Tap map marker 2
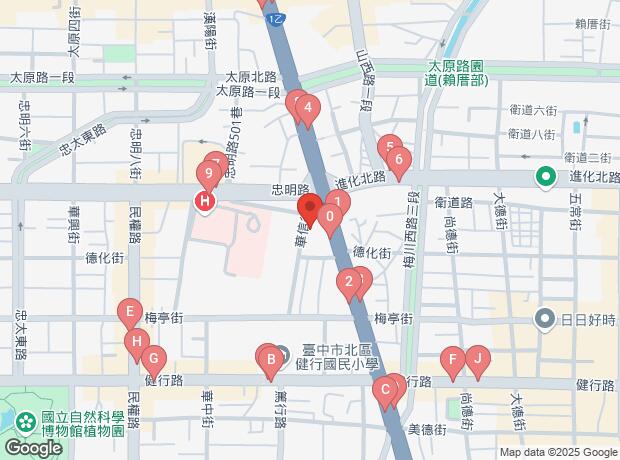 pos(349,282)
